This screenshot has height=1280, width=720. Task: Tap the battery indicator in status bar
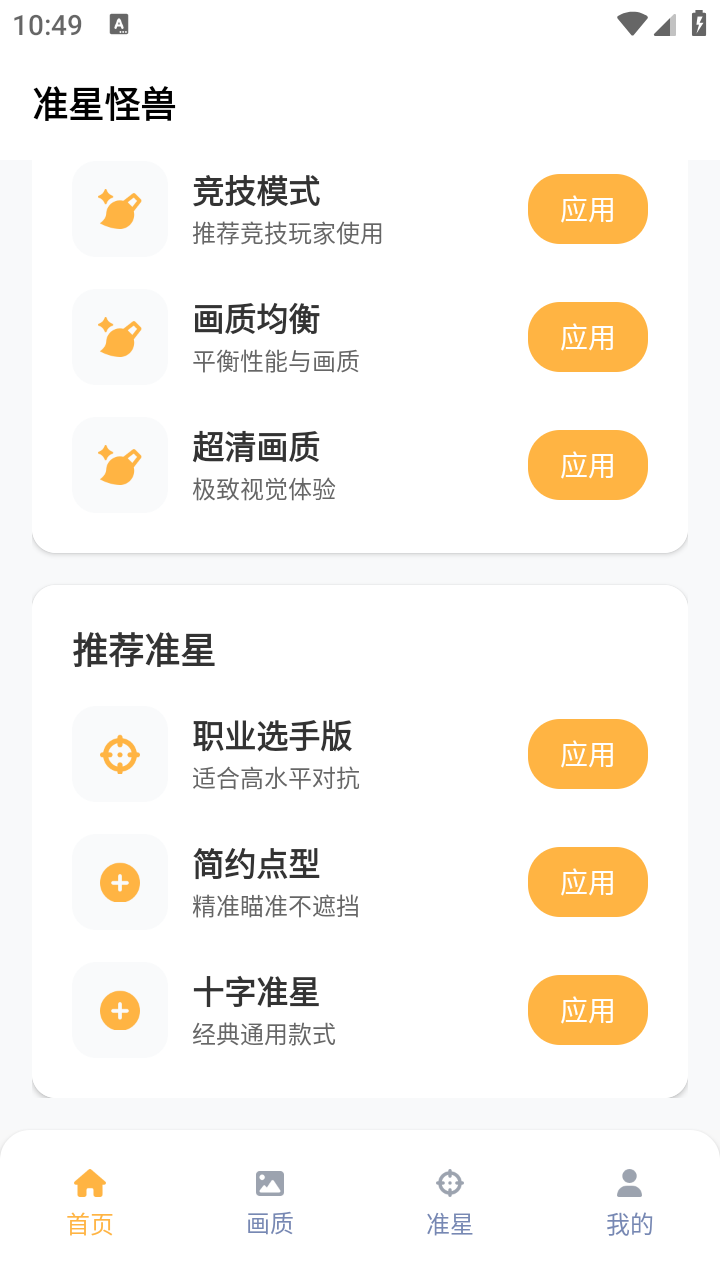(x=699, y=23)
